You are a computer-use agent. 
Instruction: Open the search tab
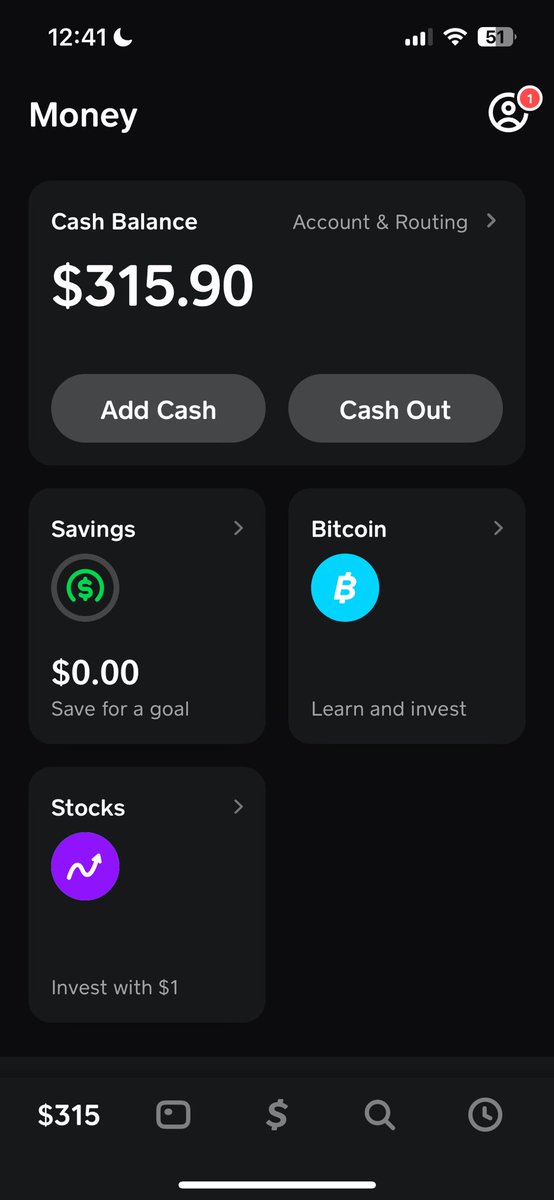click(x=380, y=1115)
